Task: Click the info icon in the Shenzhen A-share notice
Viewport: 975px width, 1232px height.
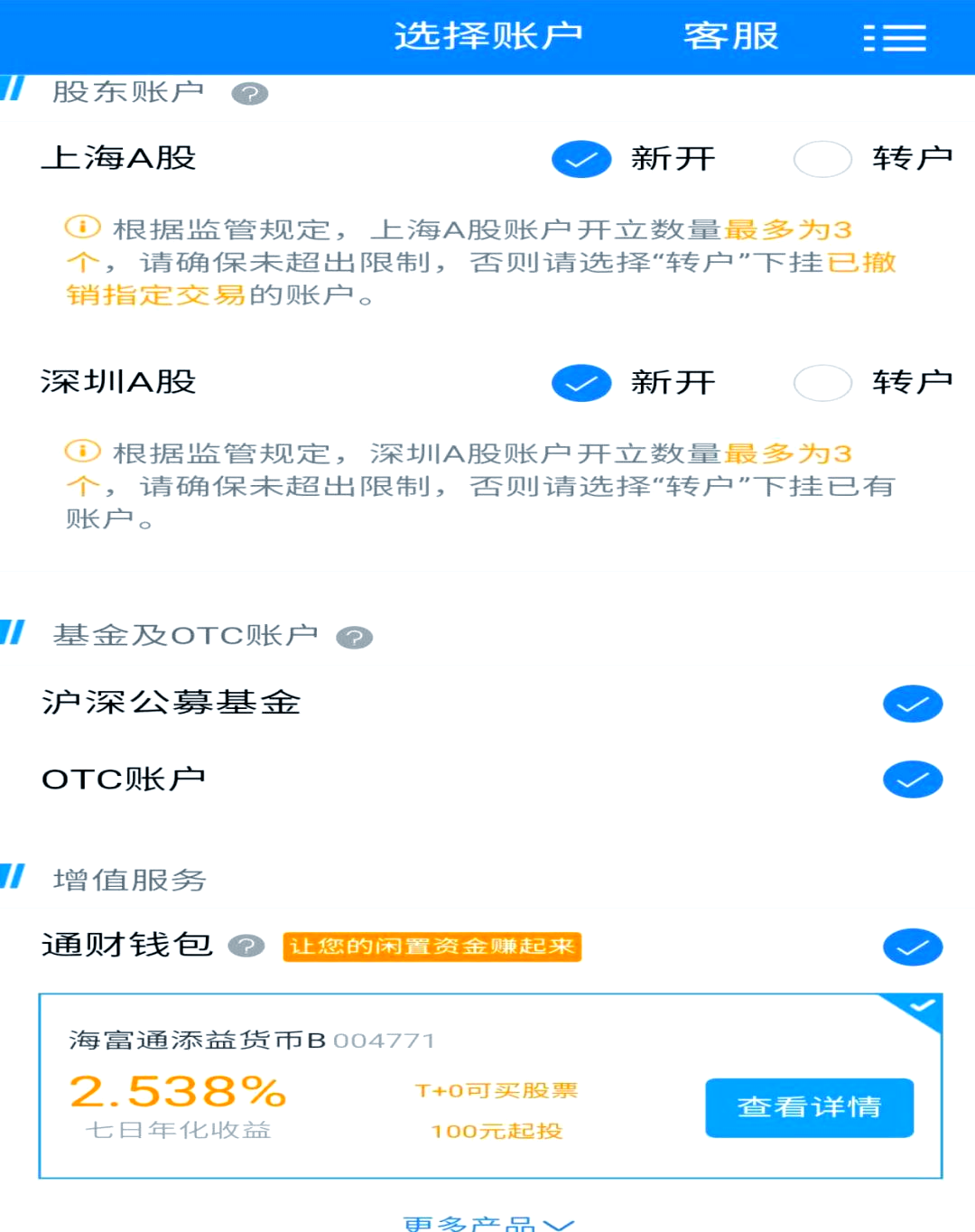Action: (x=82, y=452)
